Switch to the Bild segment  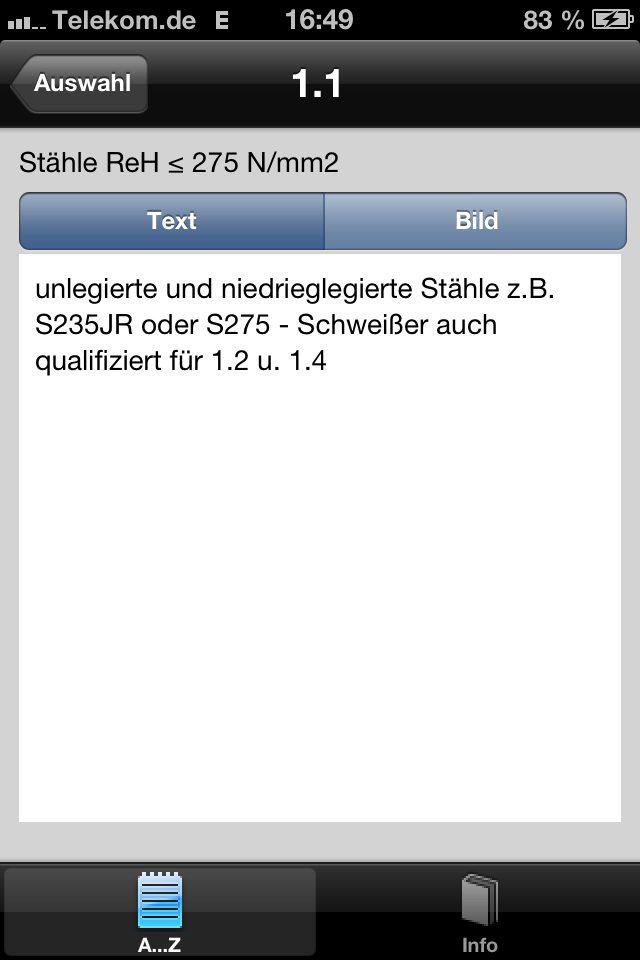coord(476,221)
